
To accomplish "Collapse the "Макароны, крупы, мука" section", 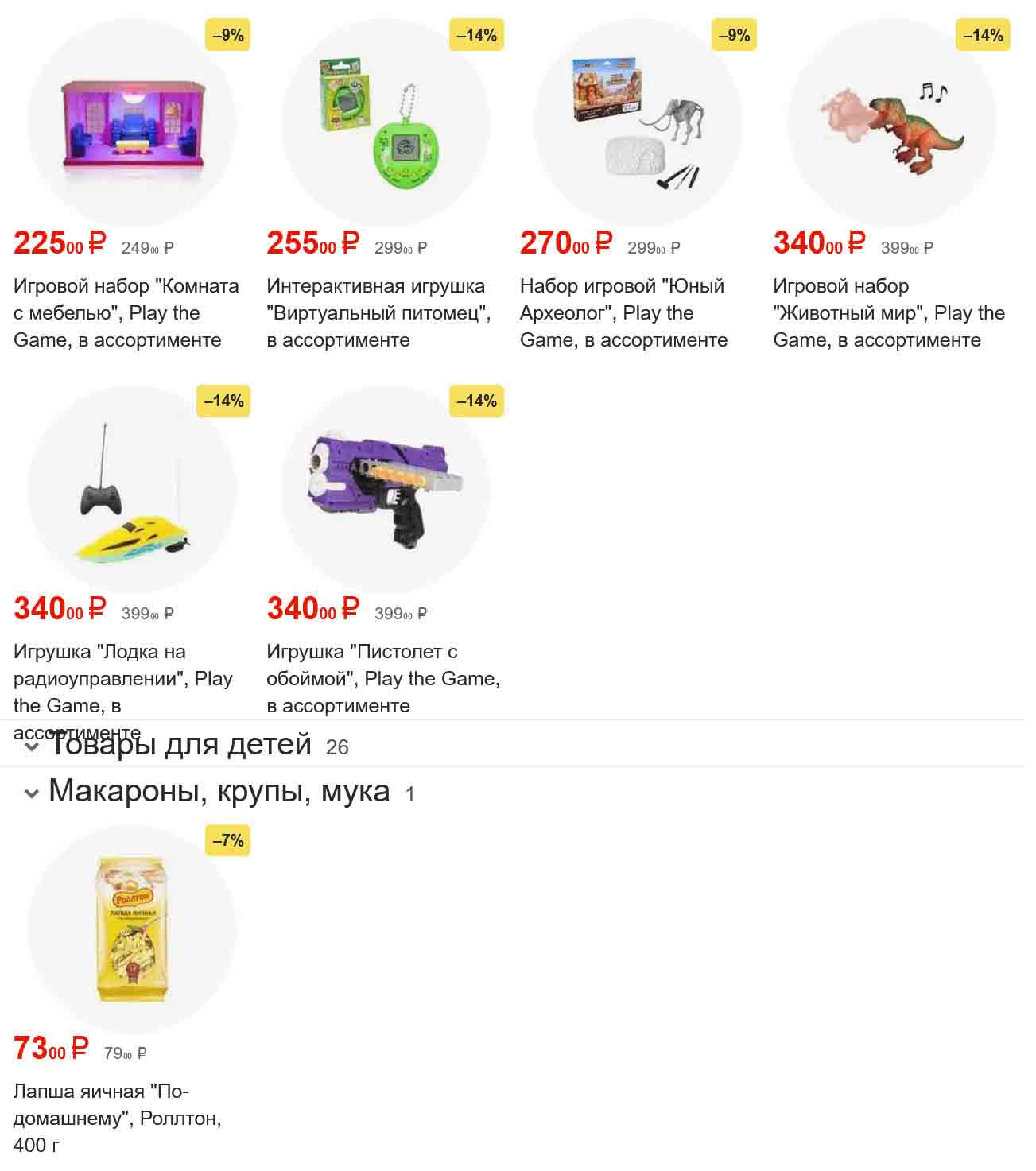I will coord(33,793).
